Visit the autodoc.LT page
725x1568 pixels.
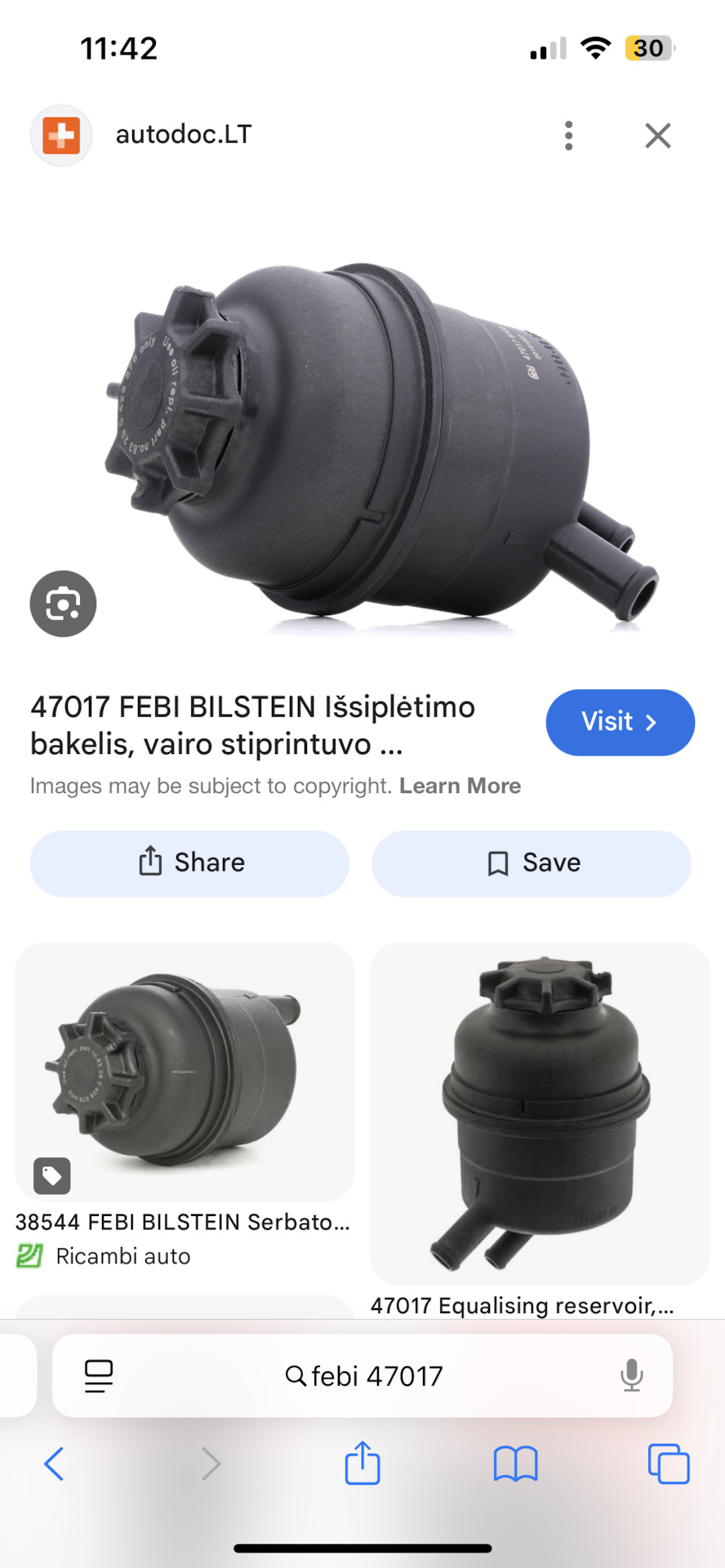point(620,722)
